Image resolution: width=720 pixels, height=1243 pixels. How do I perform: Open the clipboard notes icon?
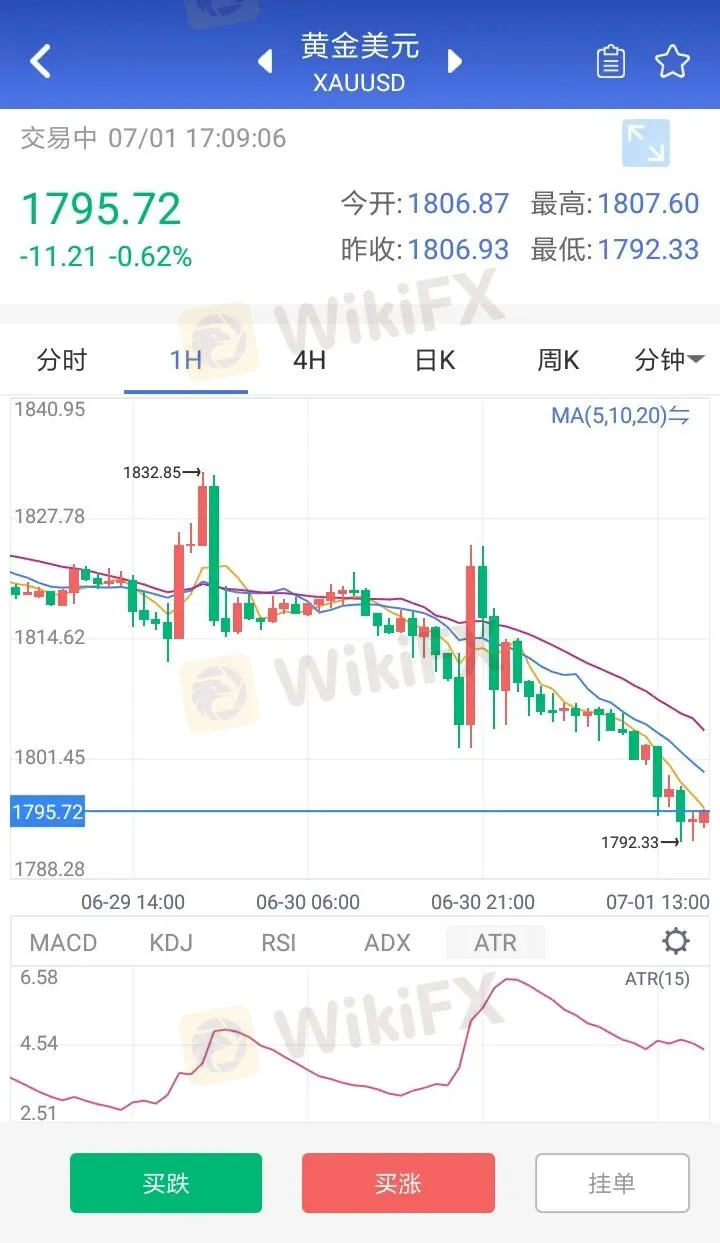tap(610, 62)
